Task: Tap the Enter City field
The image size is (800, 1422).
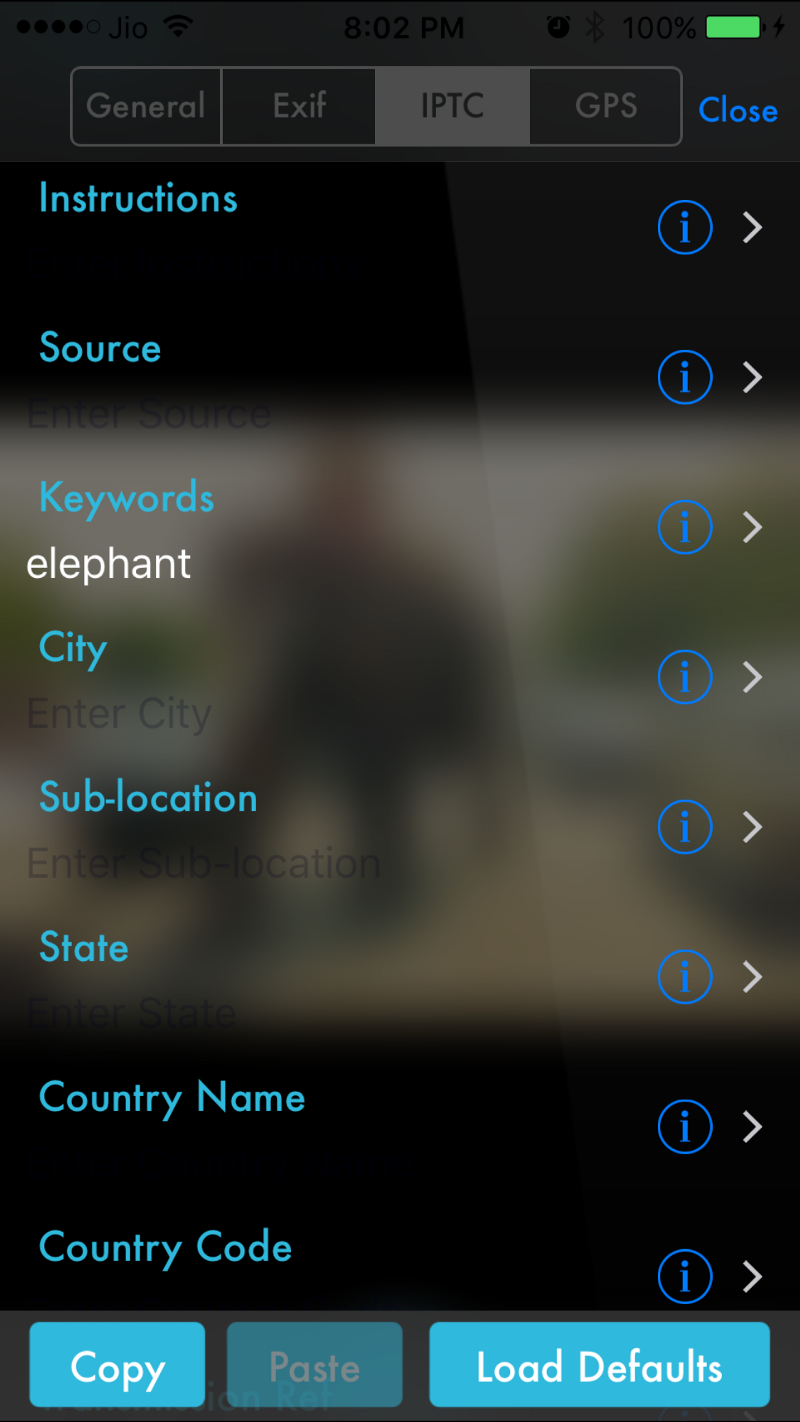Action: point(120,714)
